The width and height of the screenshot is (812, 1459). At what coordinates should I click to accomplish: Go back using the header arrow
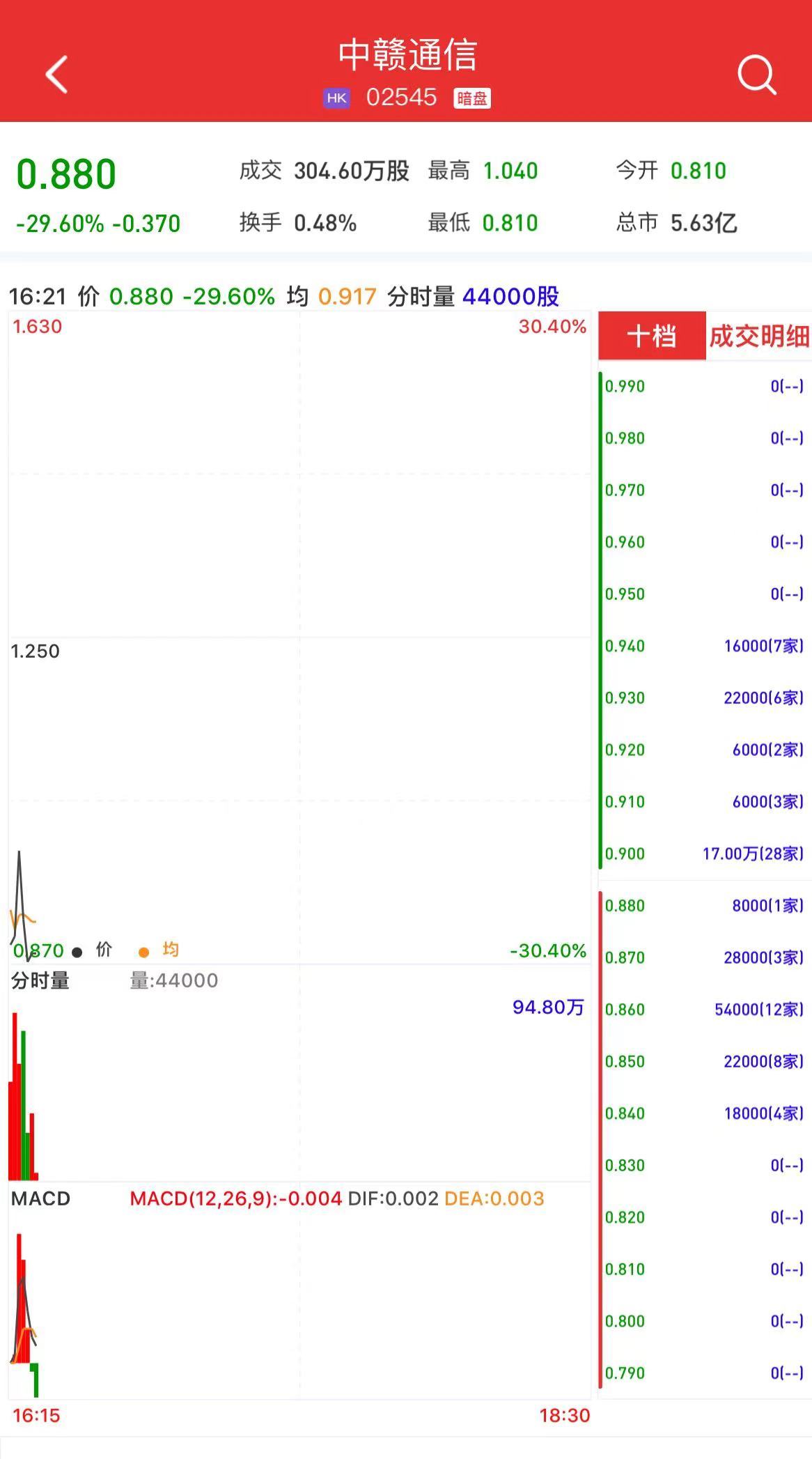57,74
